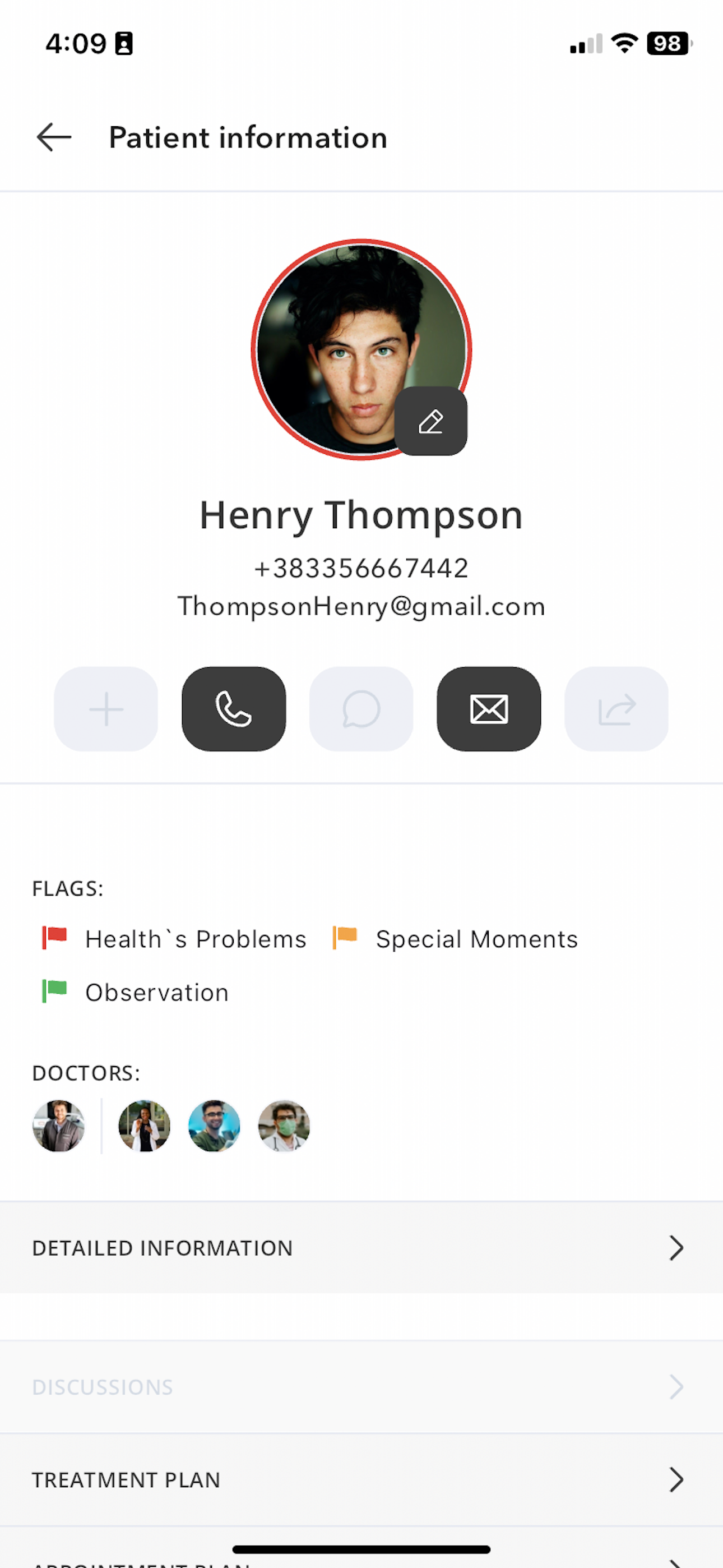The width and height of the screenshot is (723, 1568).
Task: Open Detailed Information row
Action: (361, 1248)
